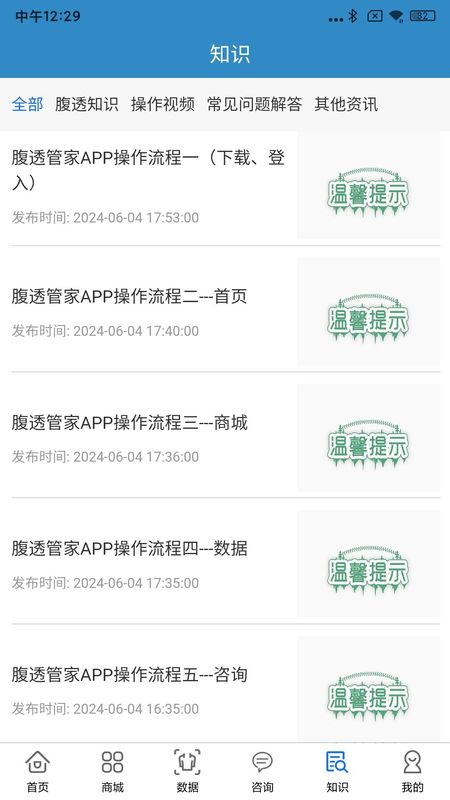450x800 pixels.
Task: Select the 全部 category tab
Action: 28,104
